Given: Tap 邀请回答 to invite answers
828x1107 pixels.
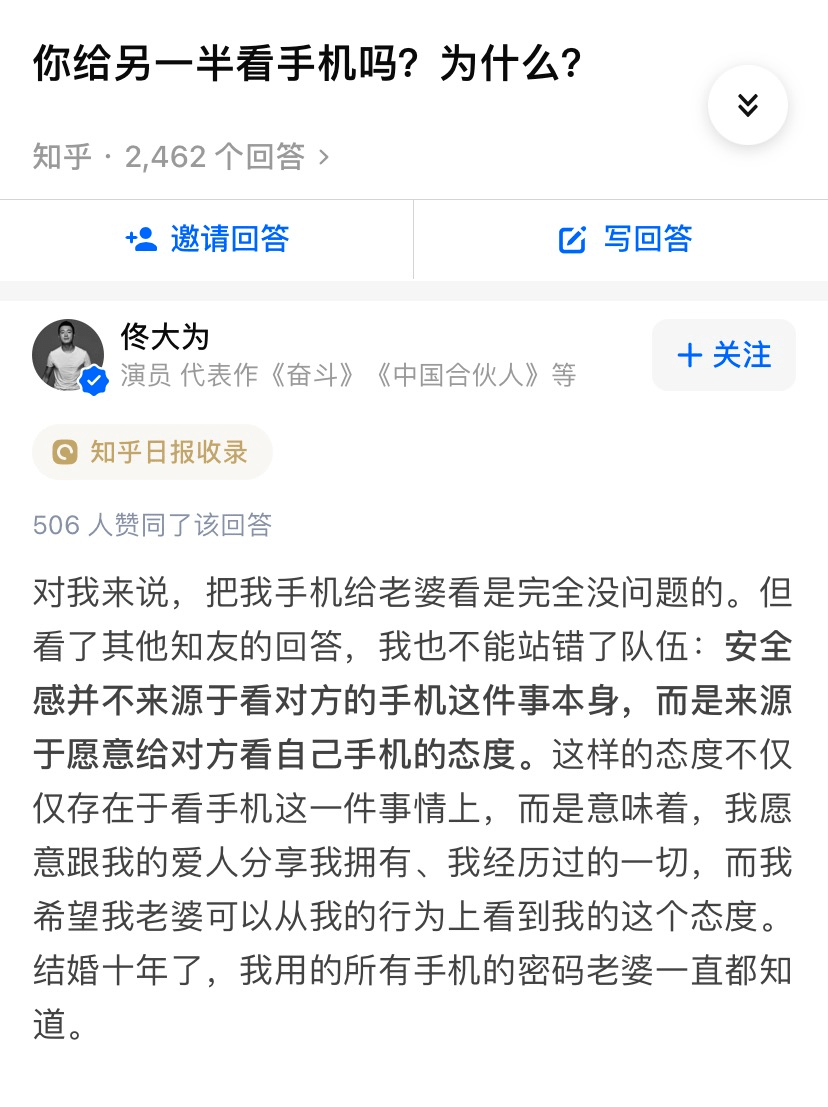Looking at the screenshot, I should click(207, 239).
